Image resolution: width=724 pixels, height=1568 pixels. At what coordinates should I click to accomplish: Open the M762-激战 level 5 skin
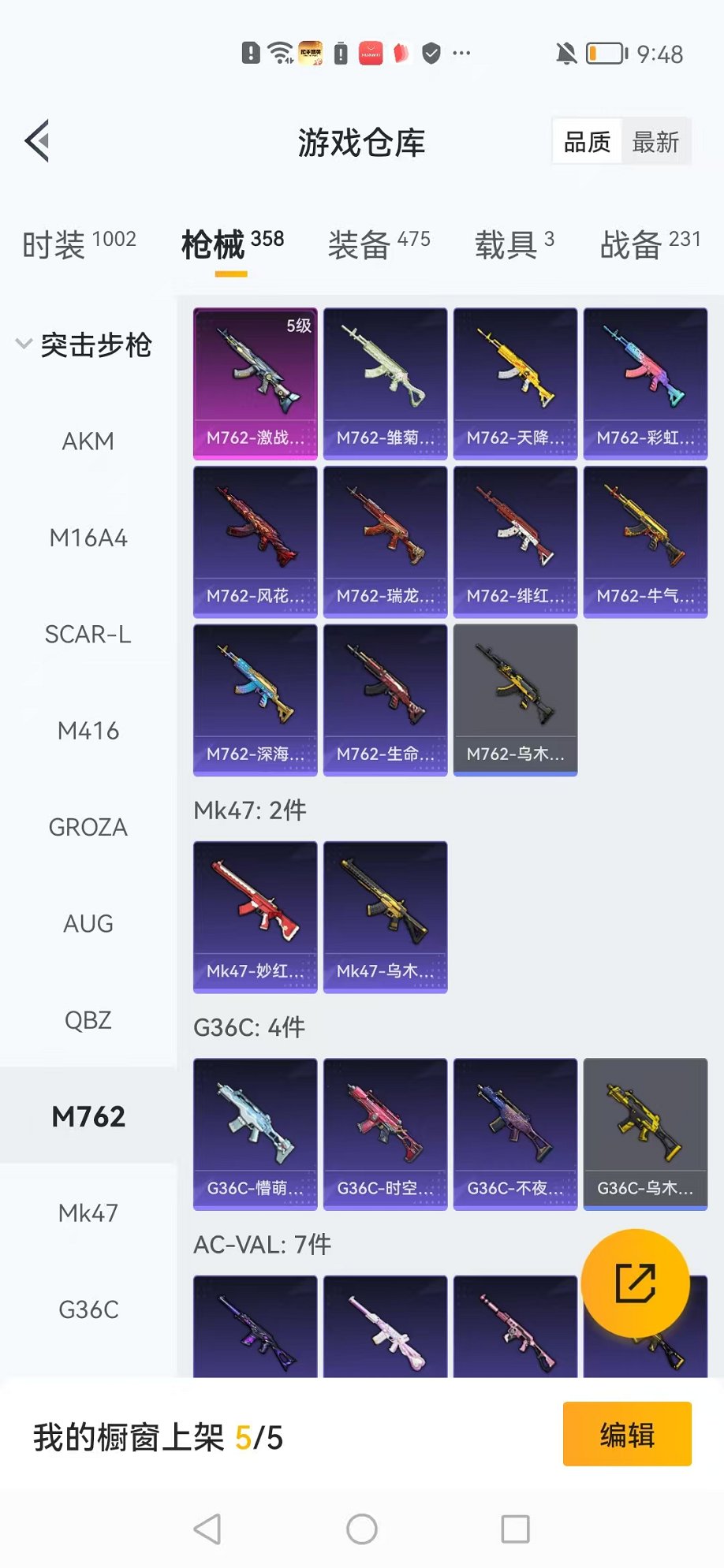[256, 383]
